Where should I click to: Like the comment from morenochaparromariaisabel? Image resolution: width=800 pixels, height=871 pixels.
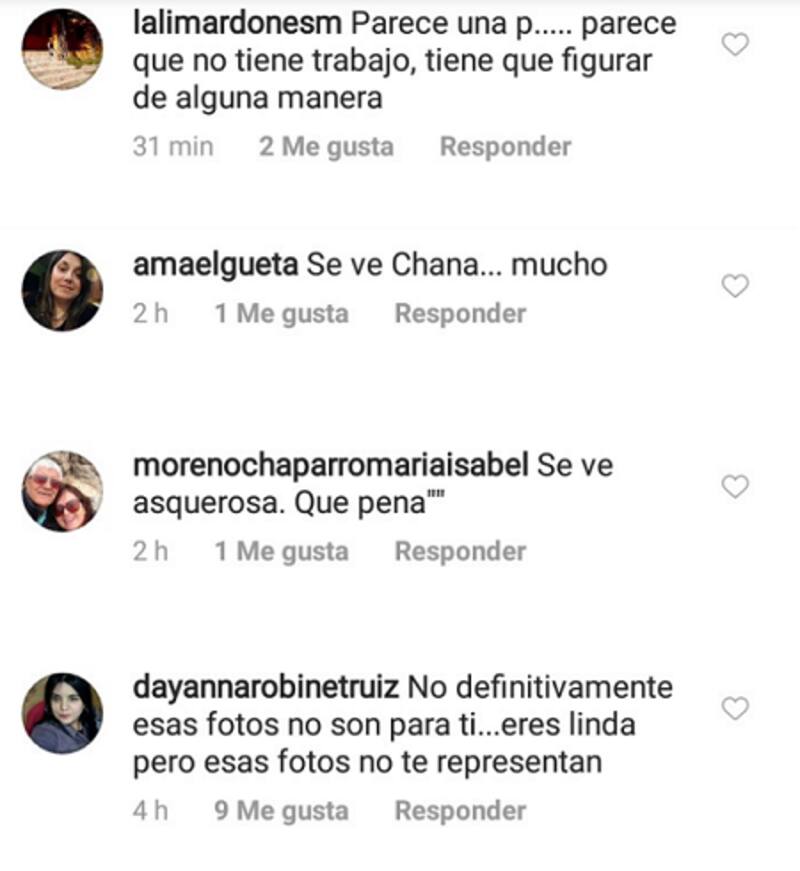pos(735,487)
